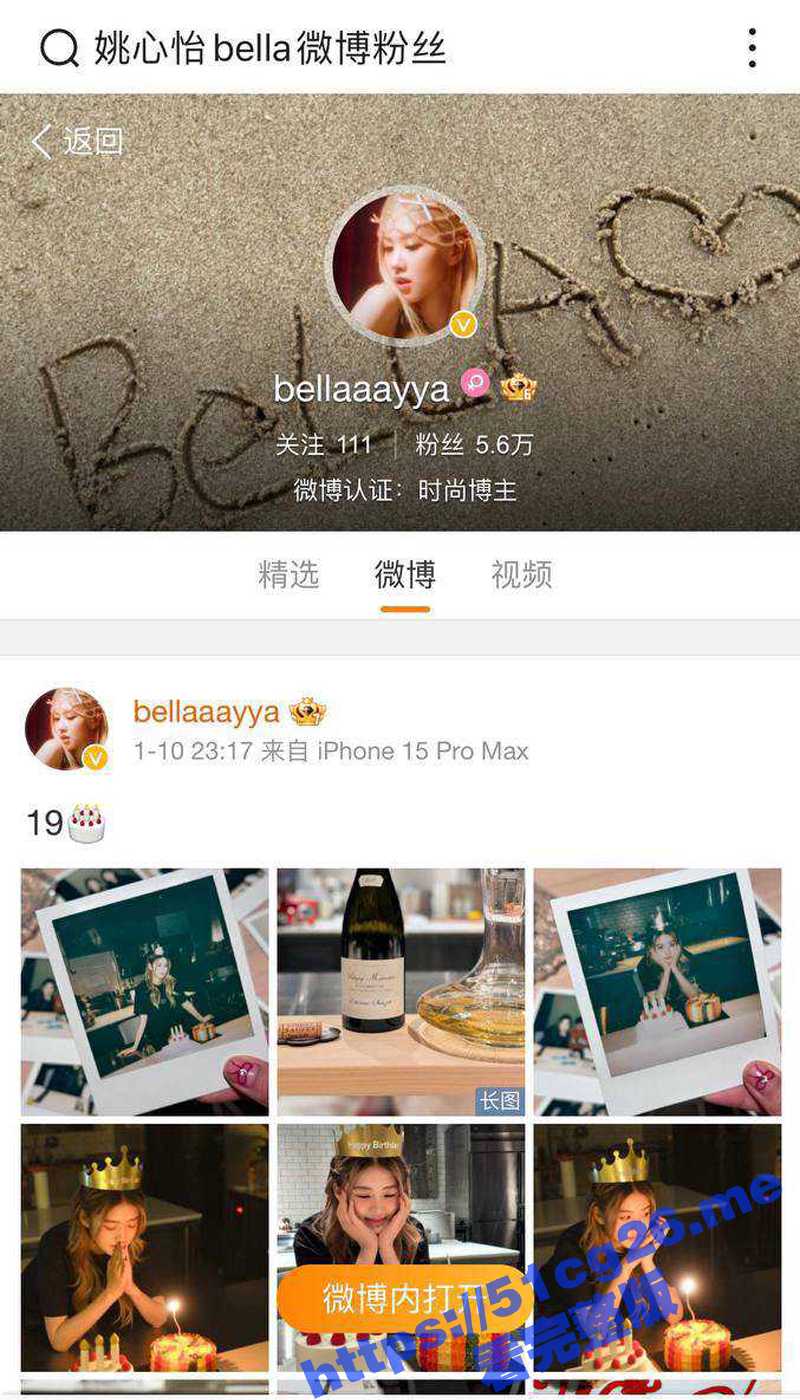Viewport: 800px width, 1400px height.
Task: Switch to the 视频 tab
Action: pyautogui.click(x=521, y=575)
